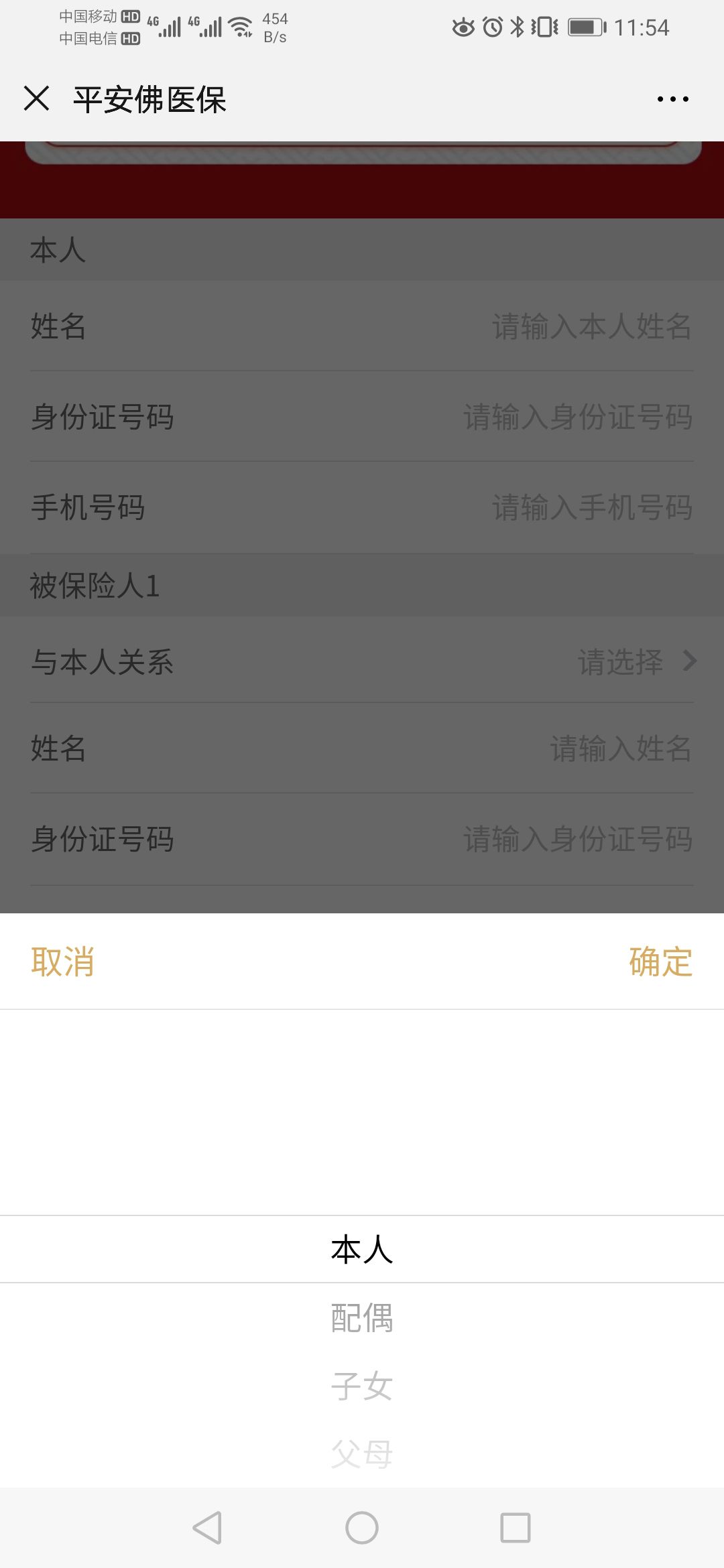Tap the alarm clock status icon

[491, 25]
